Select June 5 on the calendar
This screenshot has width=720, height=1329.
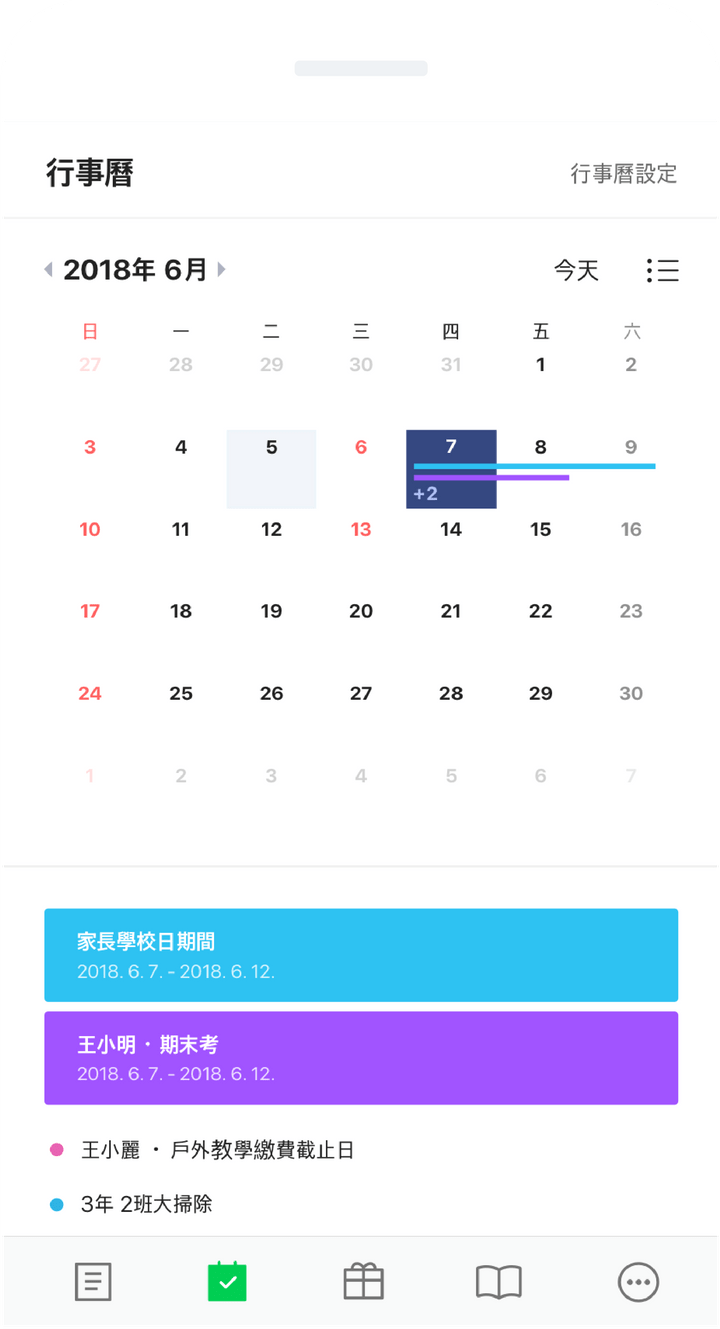pyautogui.click(x=271, y=468)
